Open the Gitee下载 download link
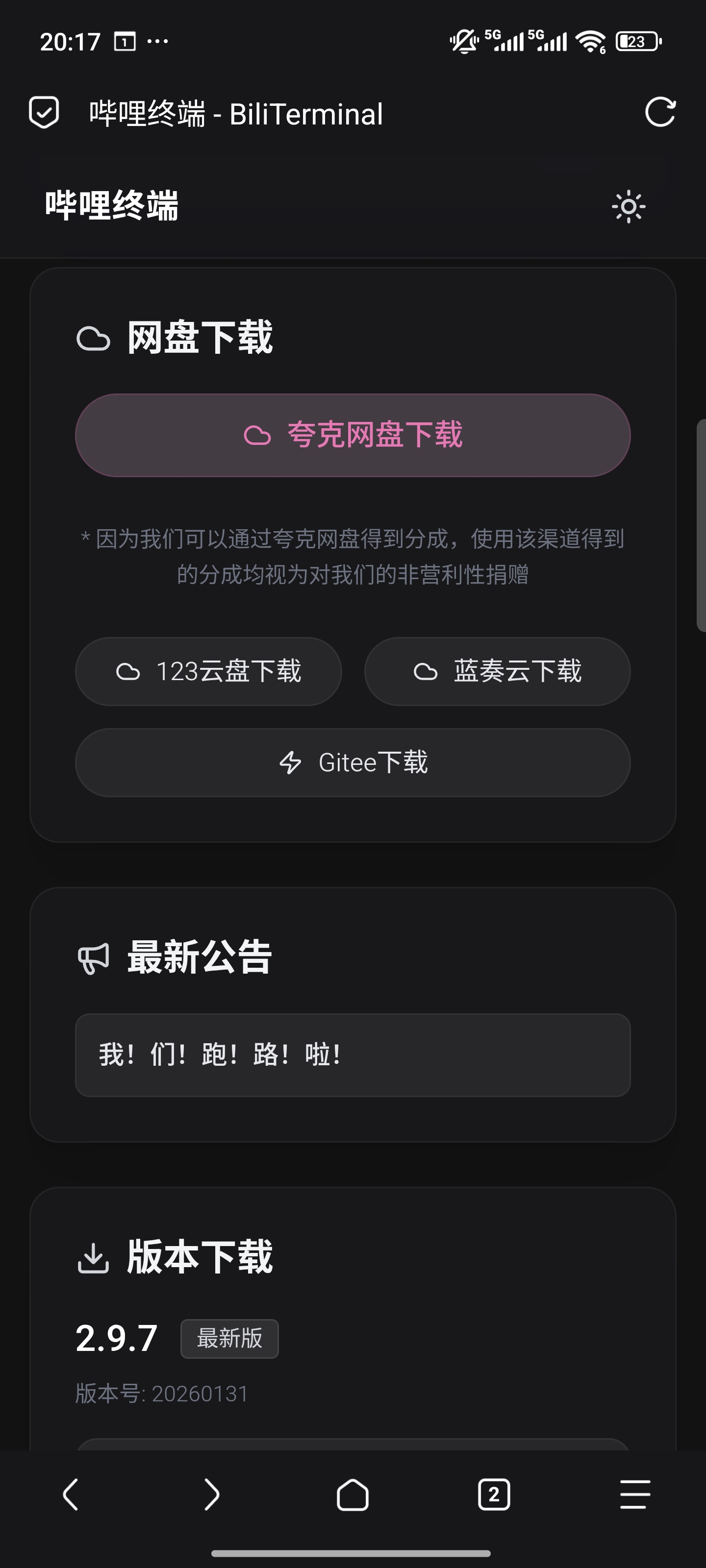 353,762
